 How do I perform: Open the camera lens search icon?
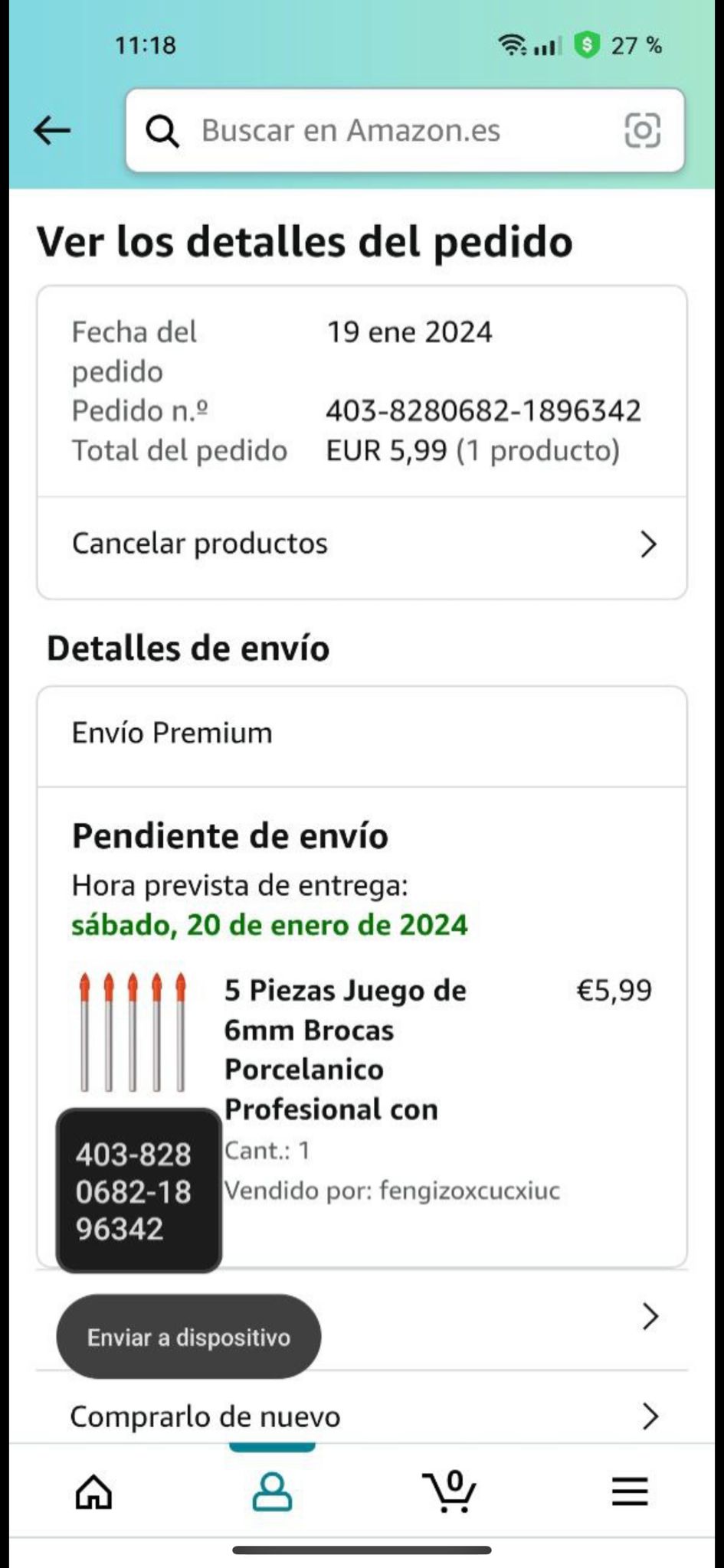tap(642, 130)
